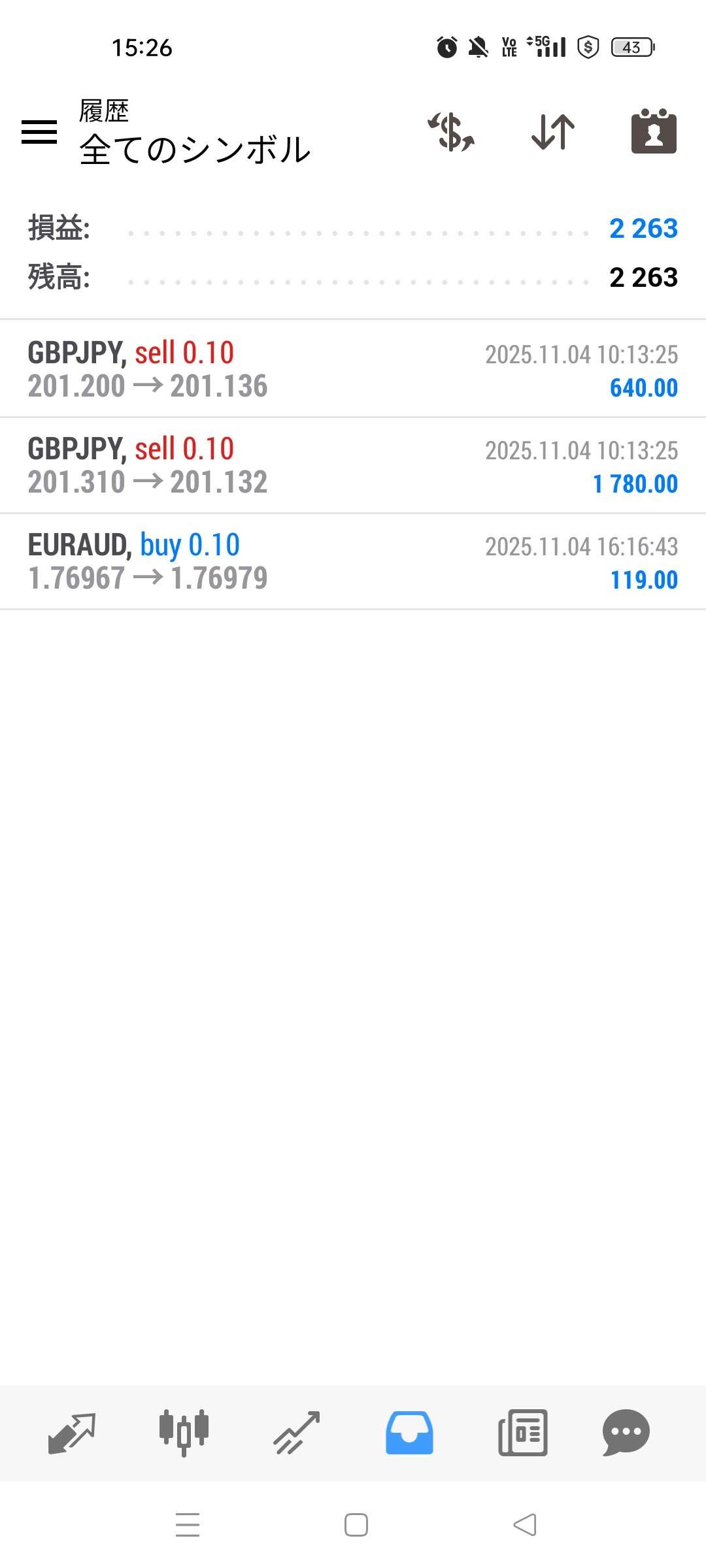Go back with the system back button
The image size is (706, 1568).
(524, 1526)
